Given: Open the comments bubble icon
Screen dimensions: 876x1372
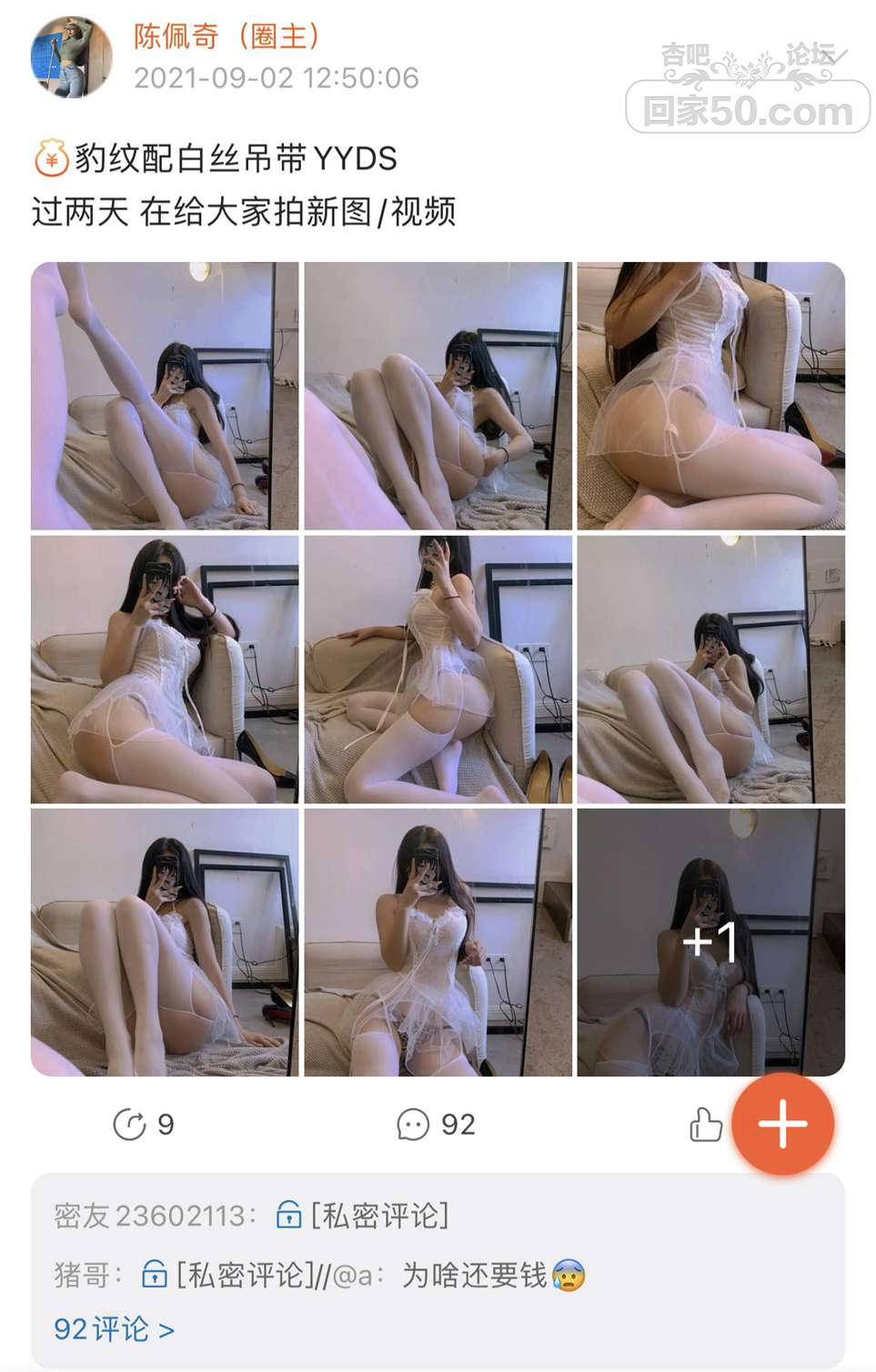Looking at the screenshot, I should pos(412,1125).
